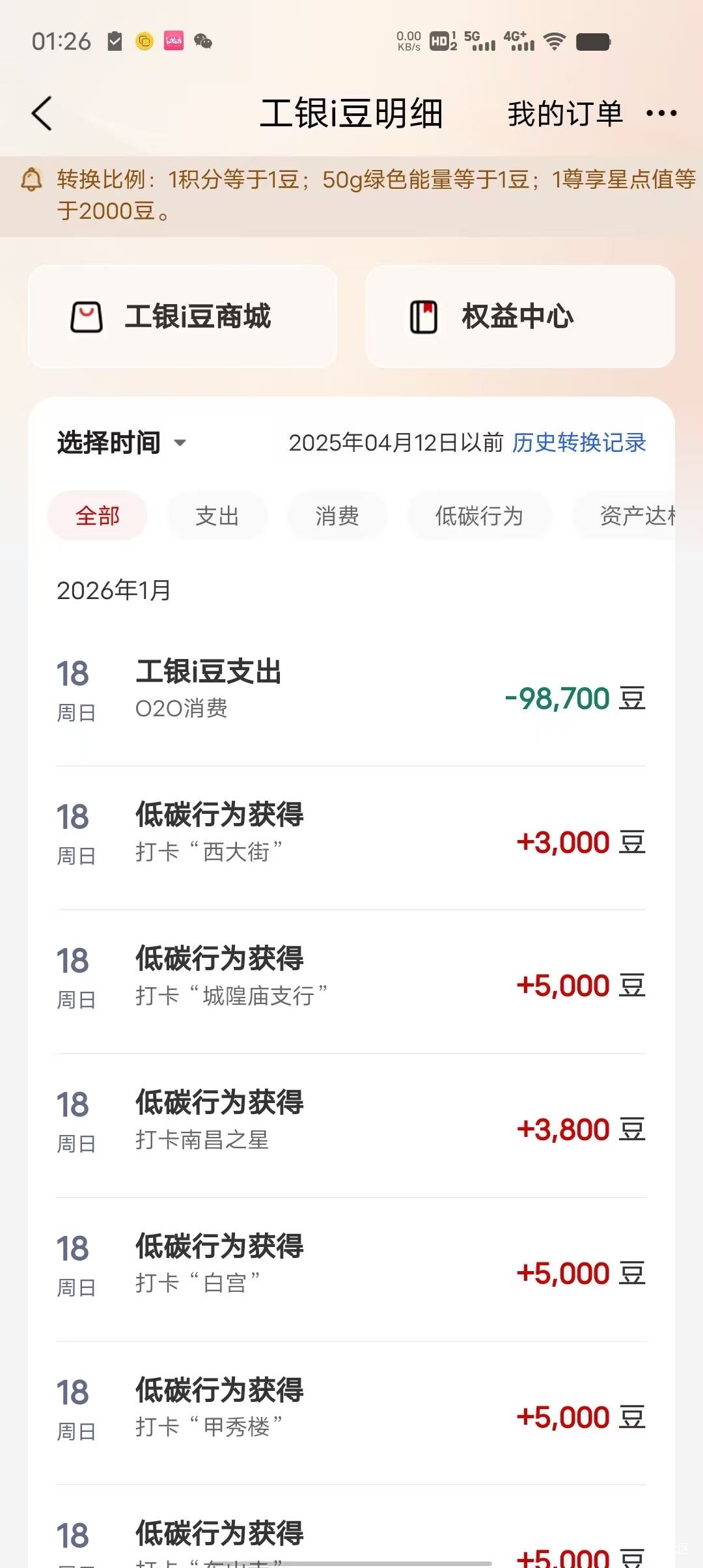This screenshot has width=703, height=1568.
Task: Open the 工银i豆商城 card
Action: pyautogui.click(x=182, y=316)
